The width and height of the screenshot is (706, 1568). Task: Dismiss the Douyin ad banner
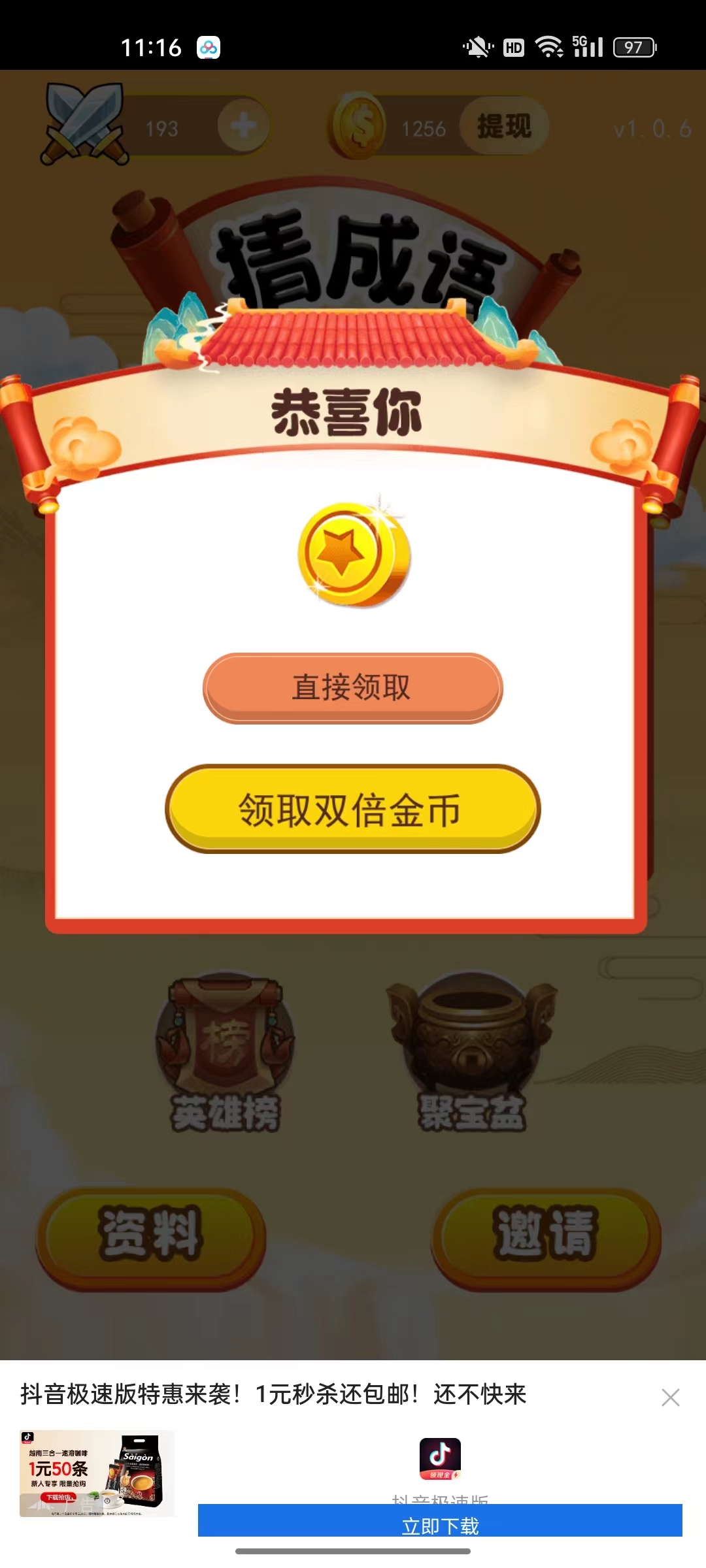click(670, 1397)
